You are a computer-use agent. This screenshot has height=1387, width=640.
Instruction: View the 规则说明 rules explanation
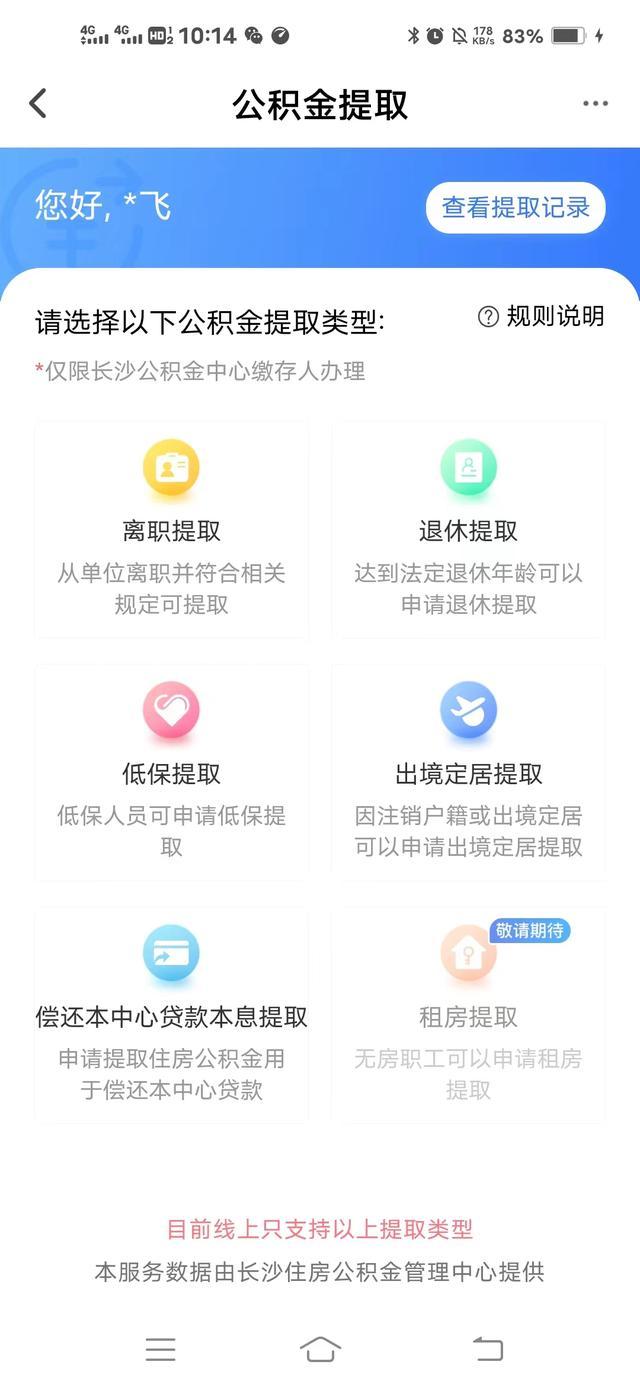[x=542, y=317]
